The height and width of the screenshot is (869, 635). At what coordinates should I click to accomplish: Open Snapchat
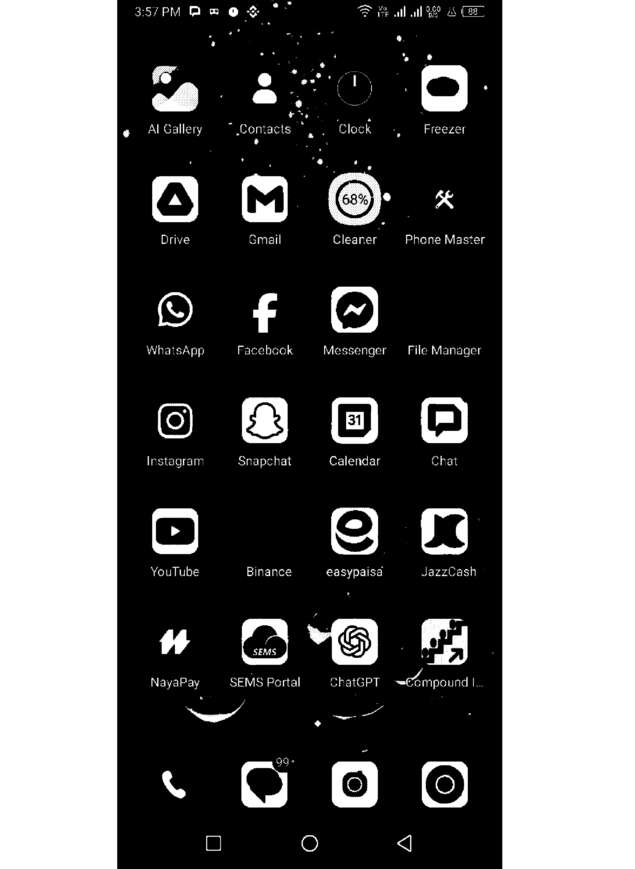[x=265, y=421]
